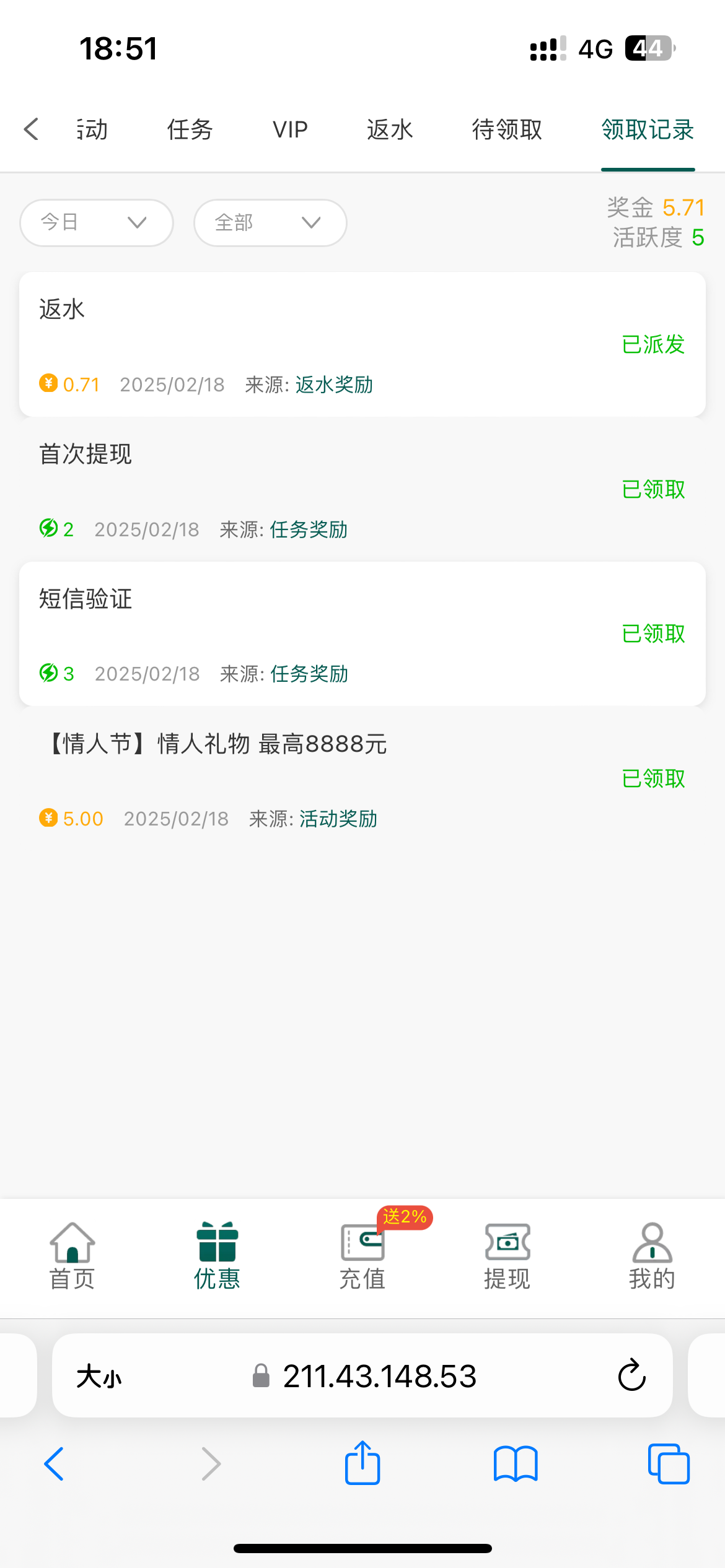725x1568 pixels.
Task: Switch to the 返水 tab
Action: pyautogui.click(x=389, y=130)
